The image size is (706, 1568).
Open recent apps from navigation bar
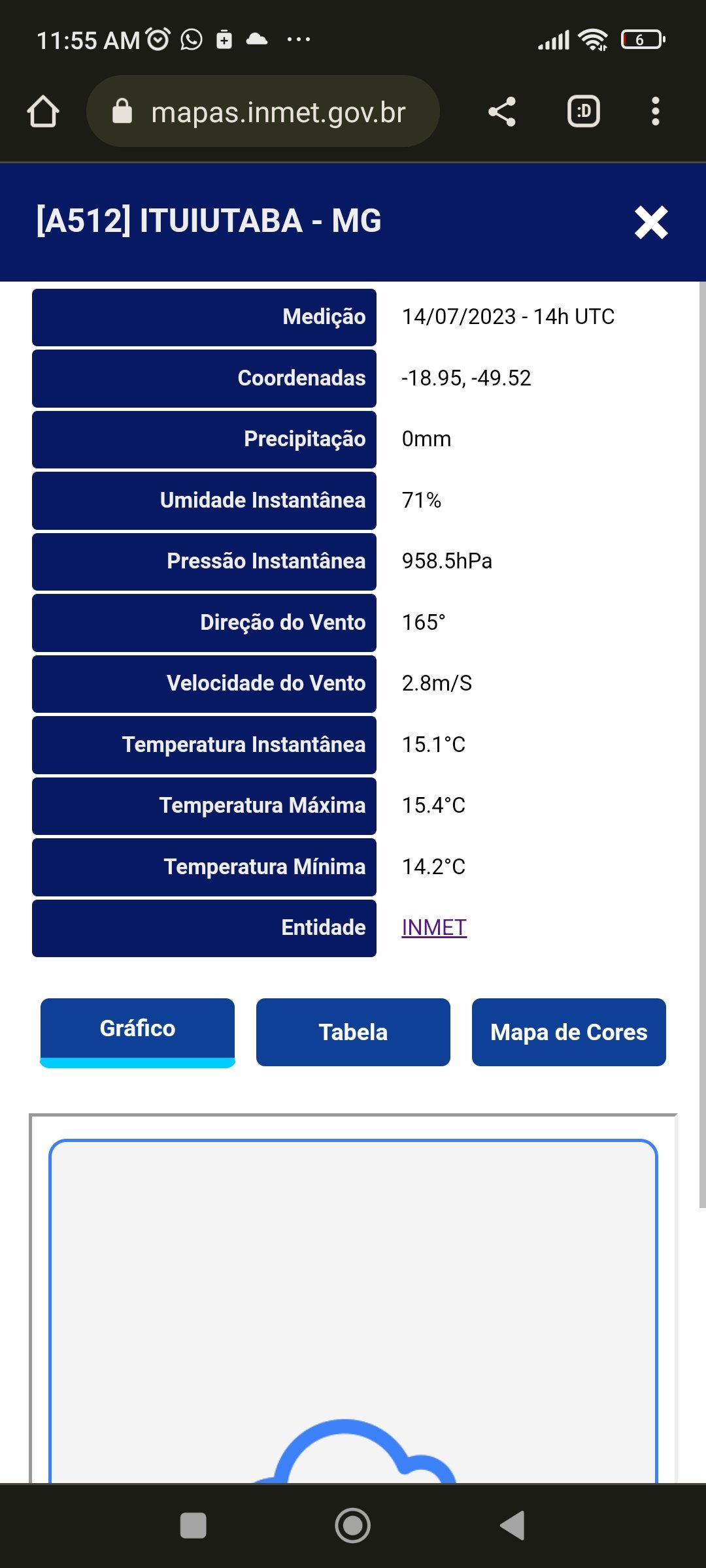click(193, 1526)
